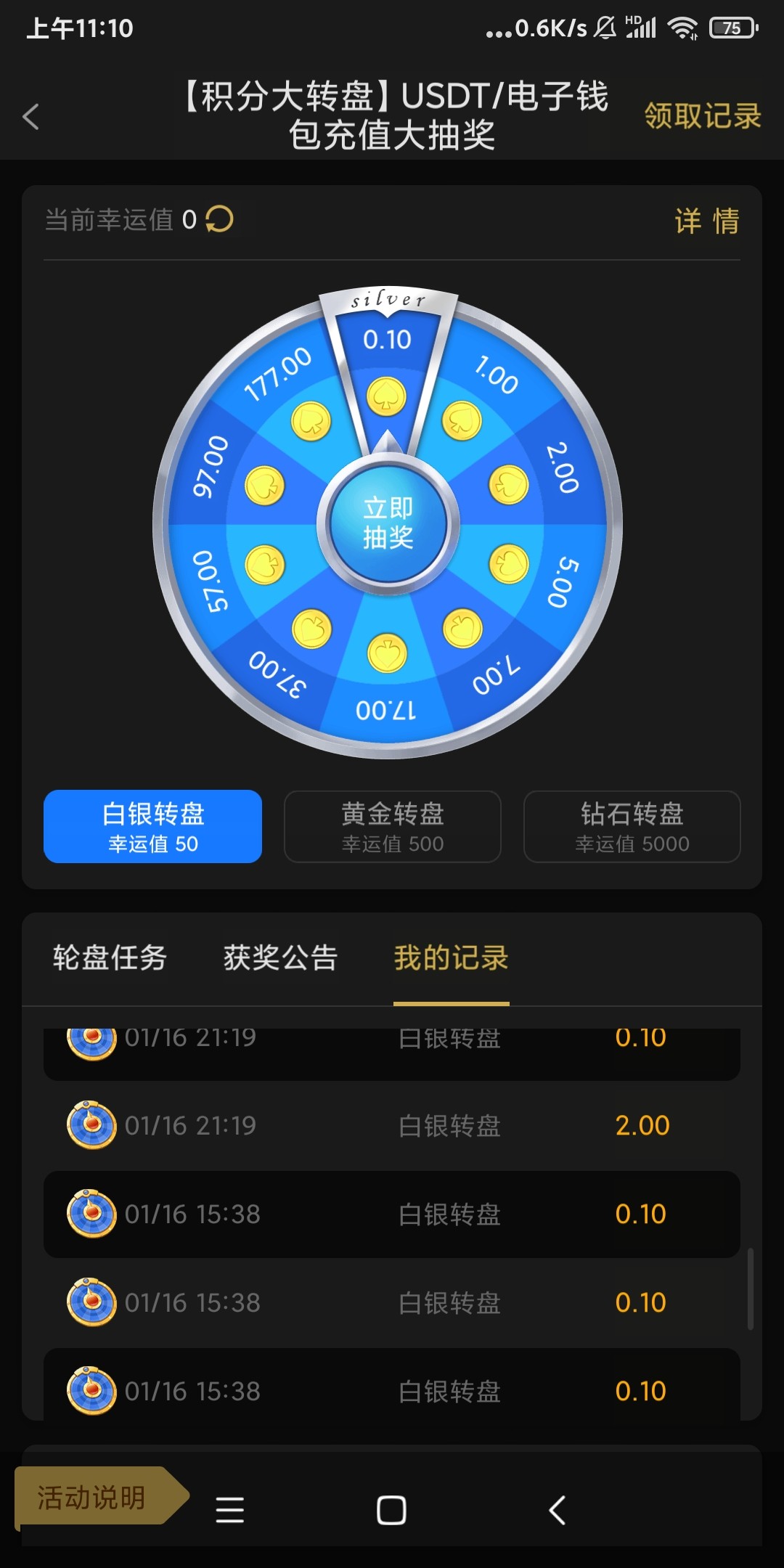
Task: Select the 白银转盘 wheel
Action: 152,826
